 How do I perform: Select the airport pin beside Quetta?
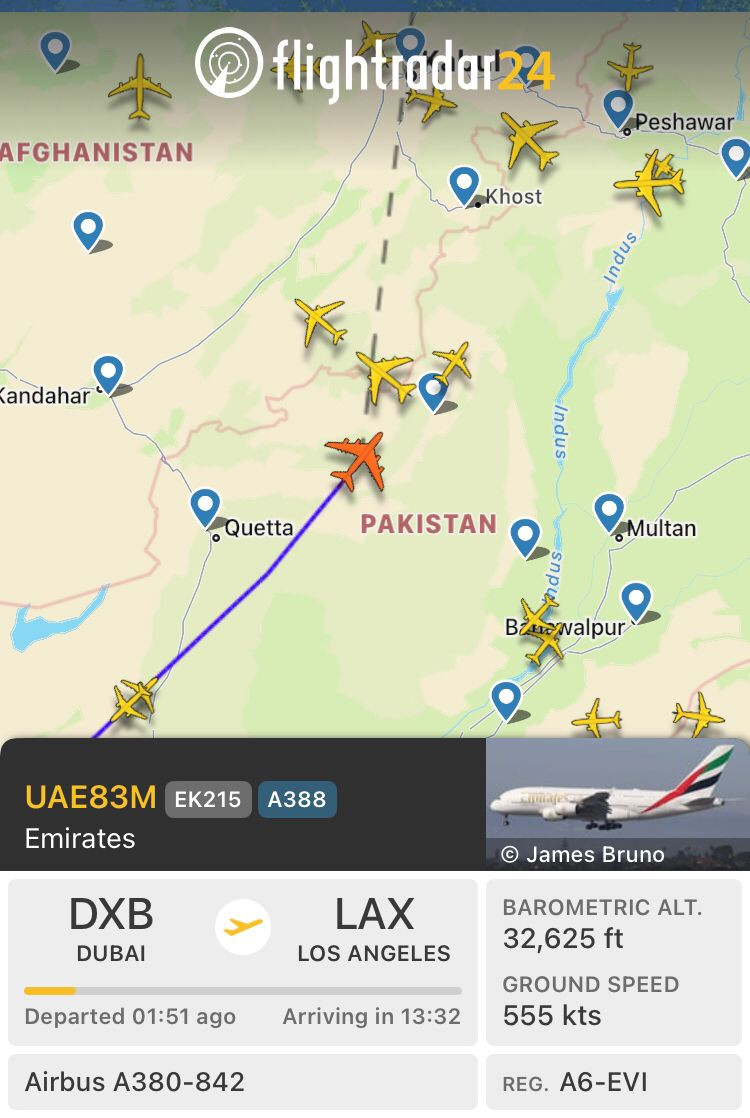coord(205,507)
